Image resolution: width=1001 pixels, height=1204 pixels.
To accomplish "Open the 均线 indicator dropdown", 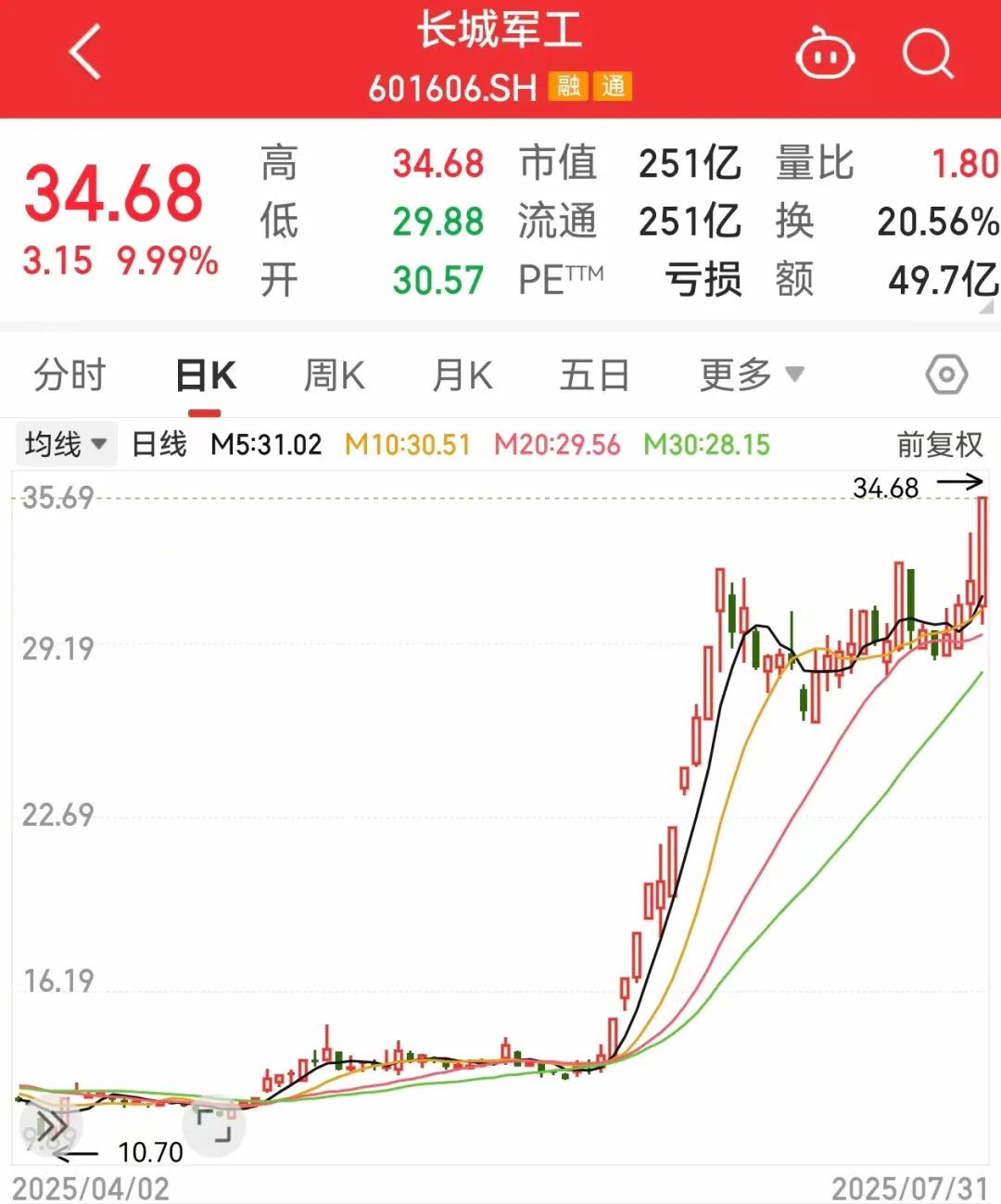I will tap(65, 444).
